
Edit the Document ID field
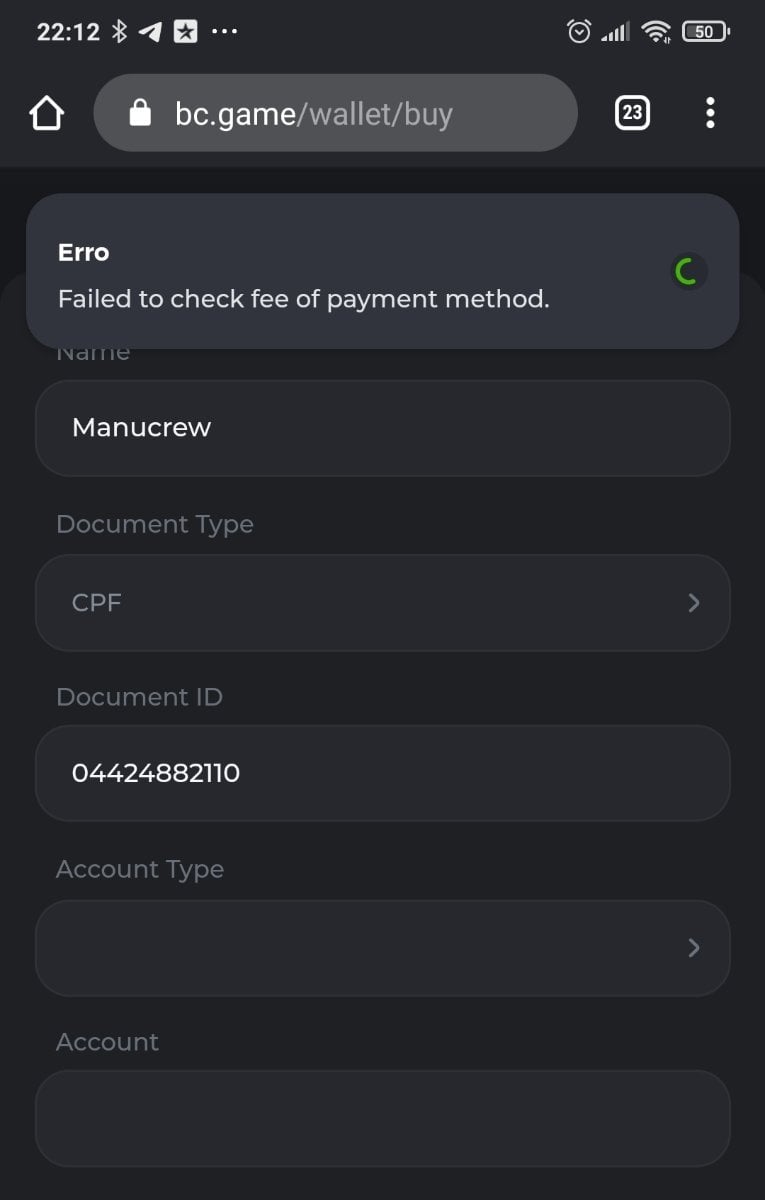click(382, 773)
